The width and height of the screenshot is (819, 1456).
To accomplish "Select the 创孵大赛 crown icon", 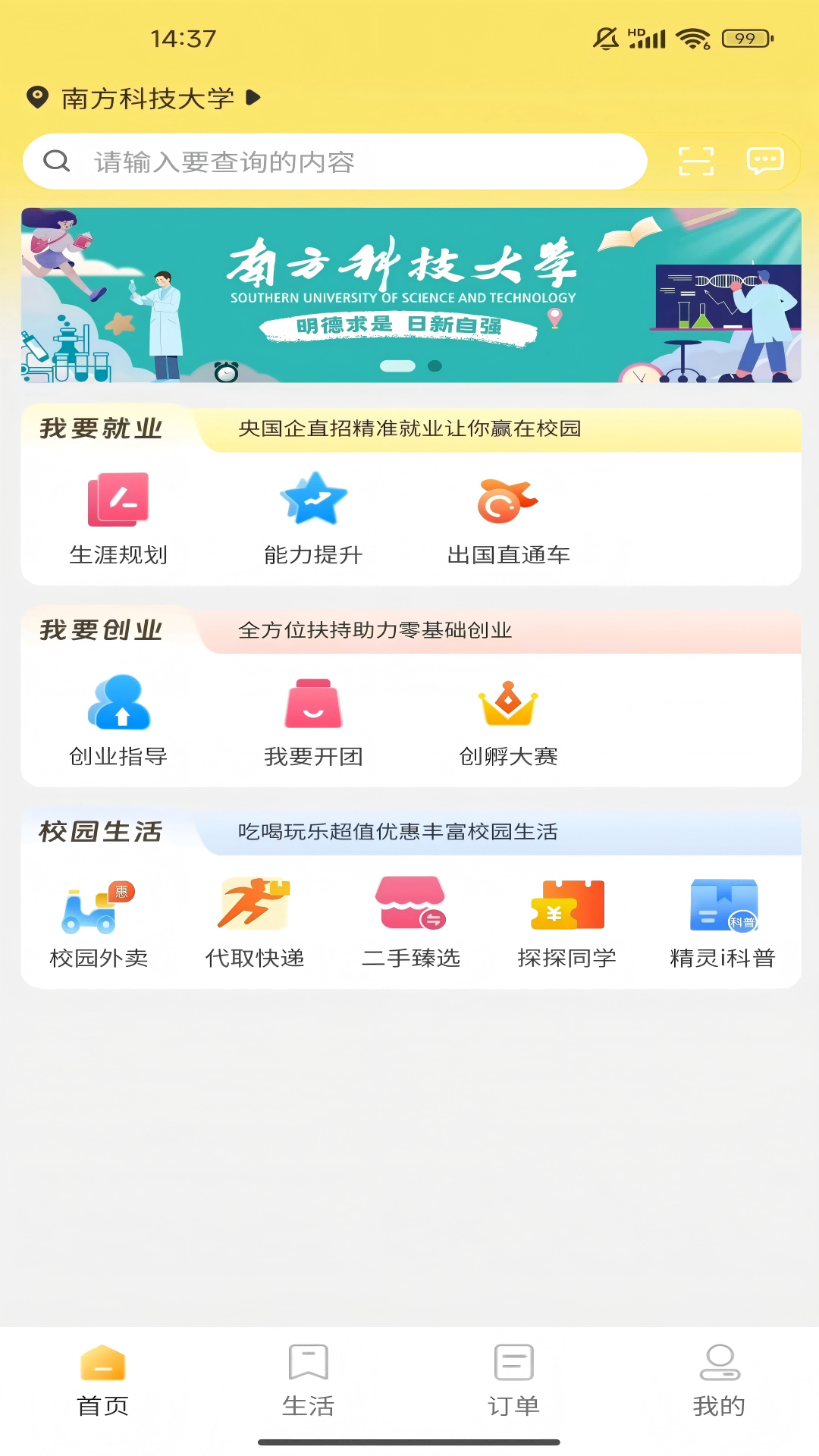I will pos(508,704).
